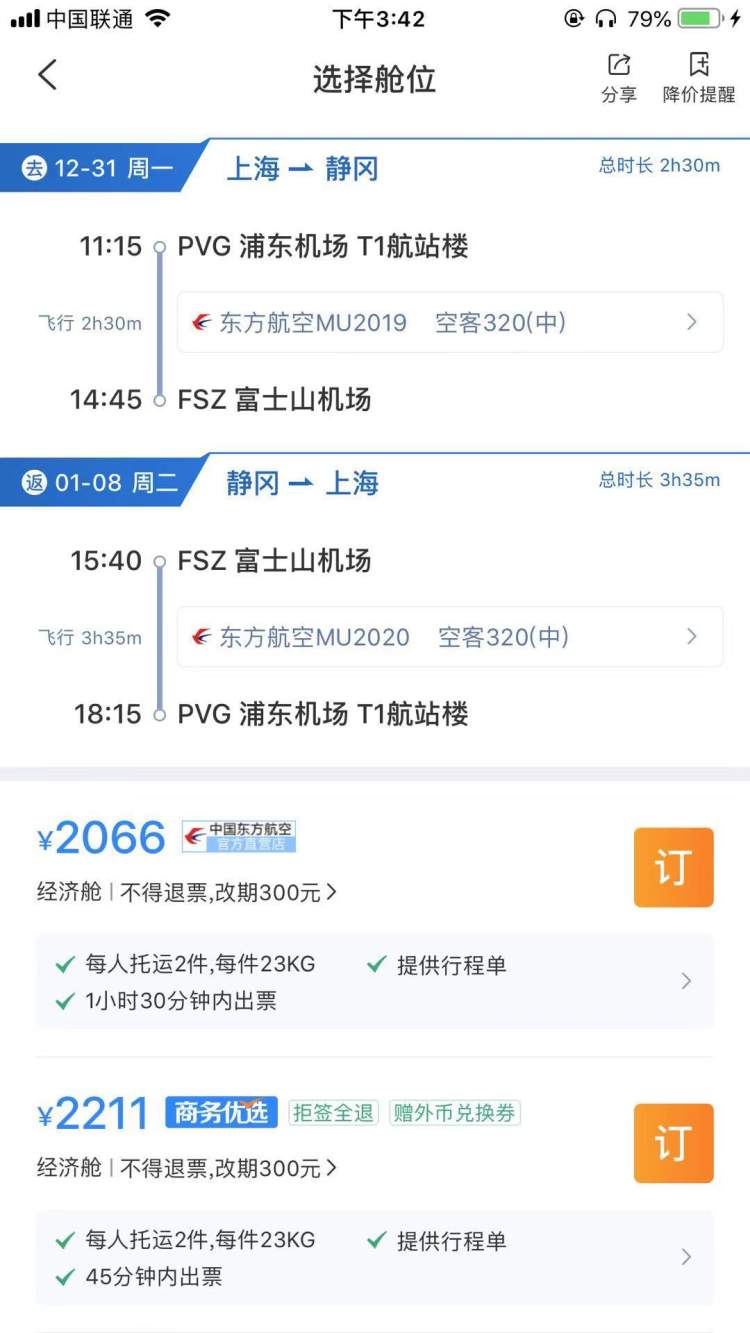This screenshot has width=750, height=1333.
Task: Open flight details for 东方航空MU2020
Action: pos(450,636)
